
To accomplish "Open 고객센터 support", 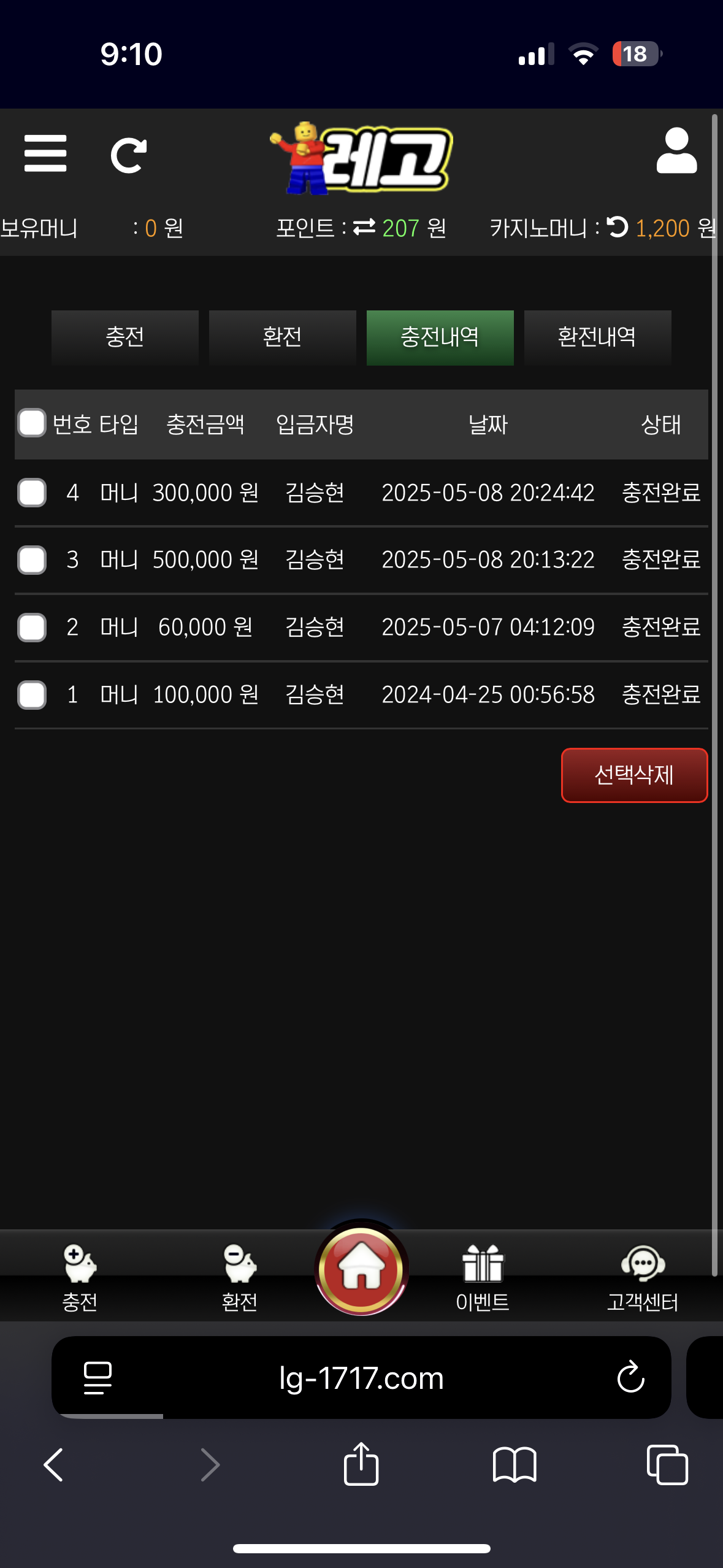I will click(x=643, y=1278).
